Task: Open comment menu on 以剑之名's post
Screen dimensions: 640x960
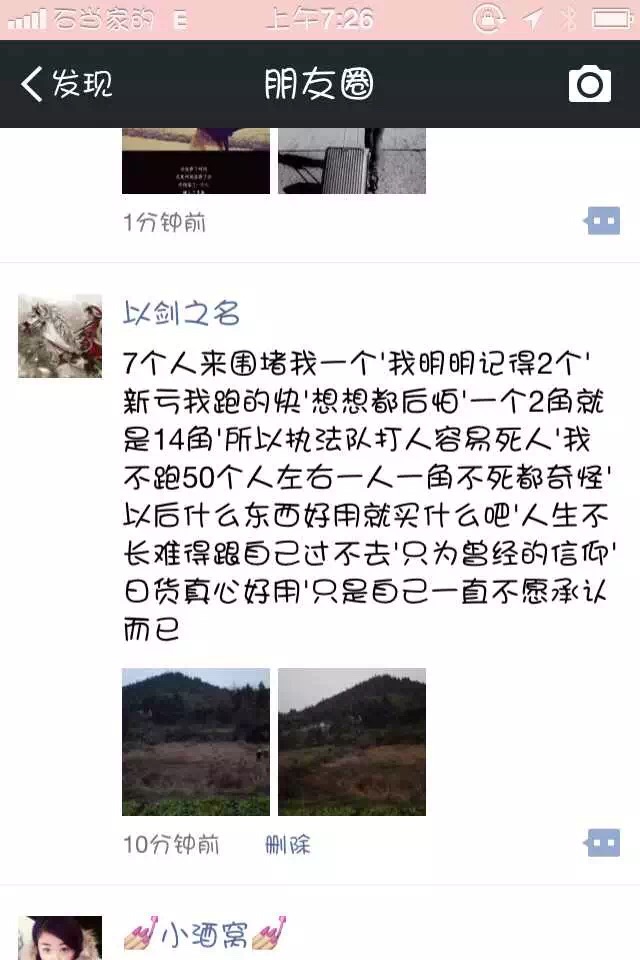Action: pos(603,843)
